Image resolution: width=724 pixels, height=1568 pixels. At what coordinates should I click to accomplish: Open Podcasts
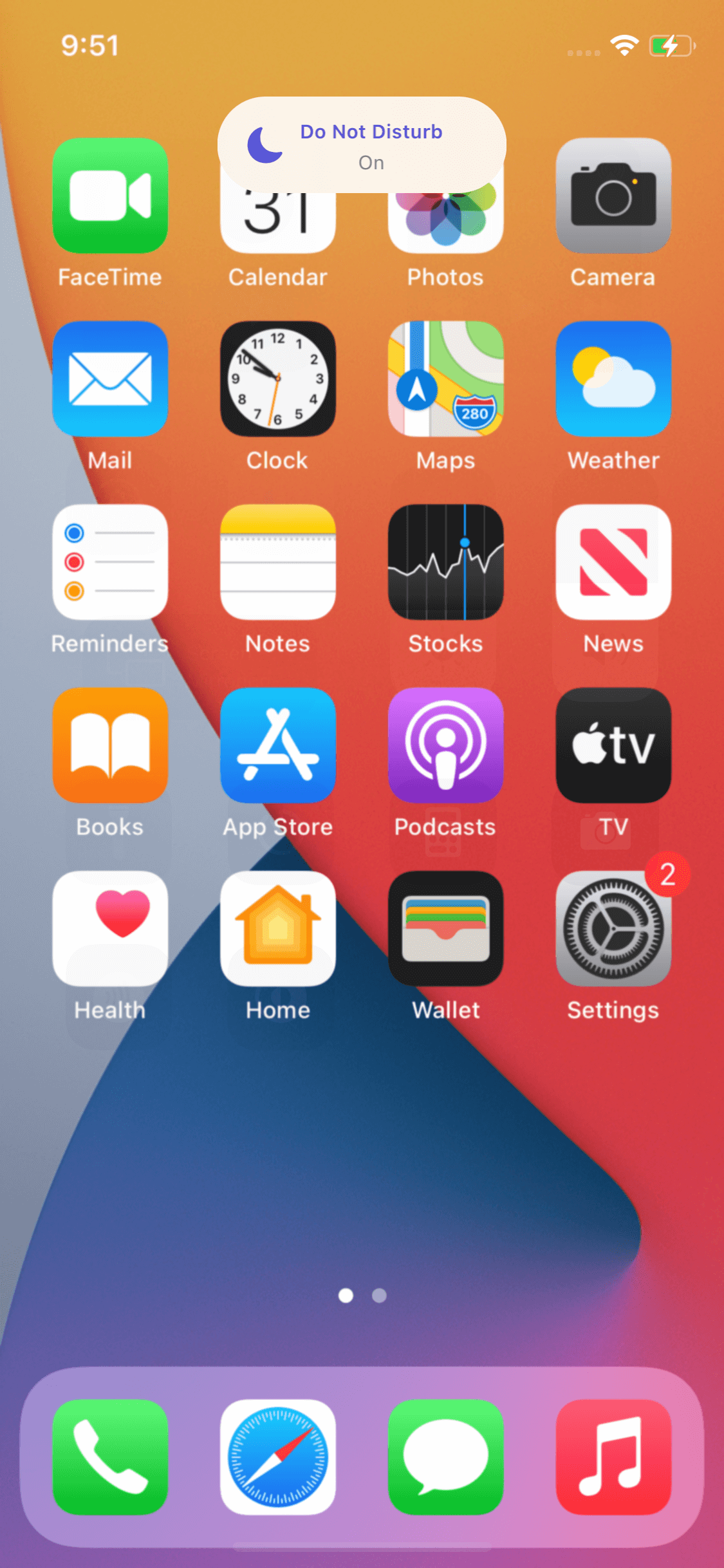[x=445, y=745]
